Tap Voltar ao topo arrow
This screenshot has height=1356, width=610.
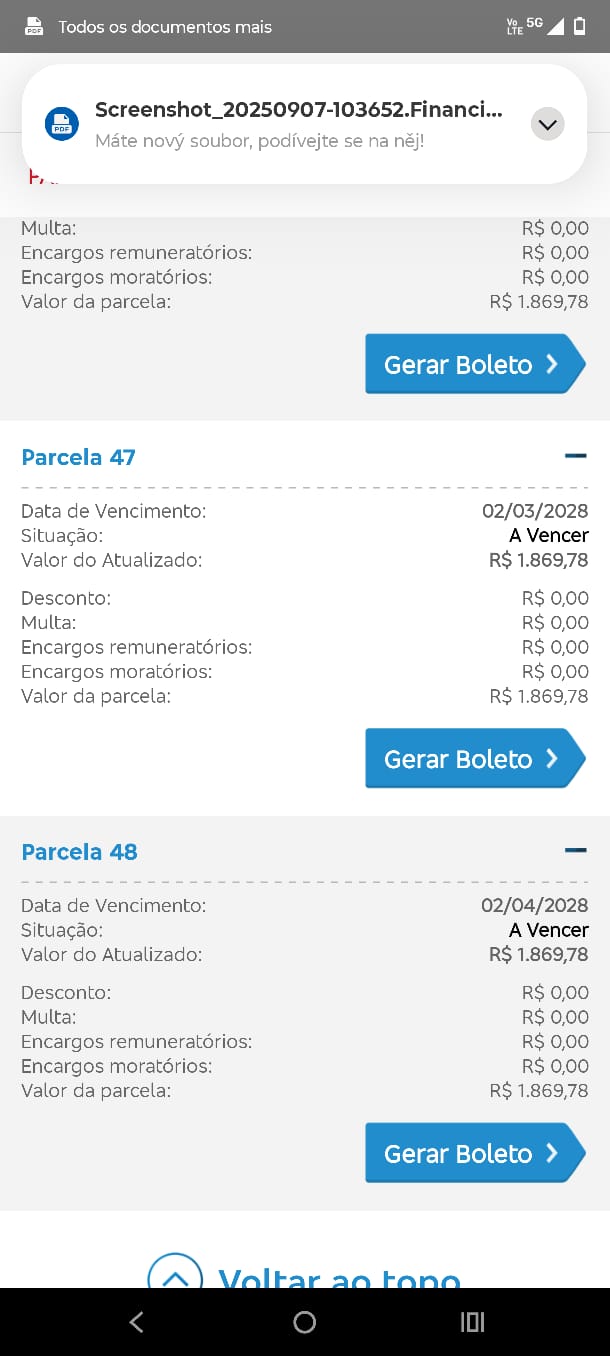175,1274
